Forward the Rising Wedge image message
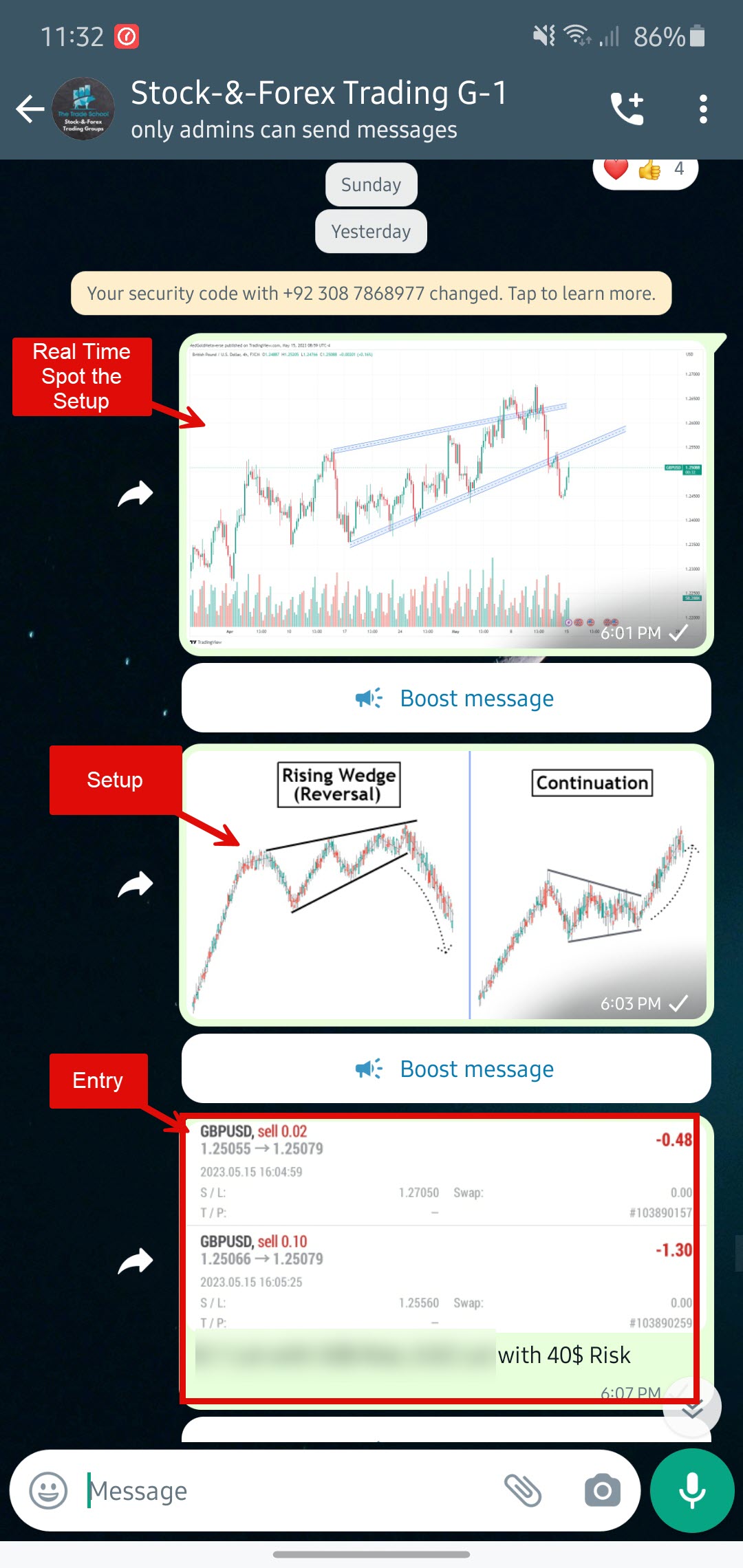The width and height of the screenshot is (743, 1568). [136, 884]
